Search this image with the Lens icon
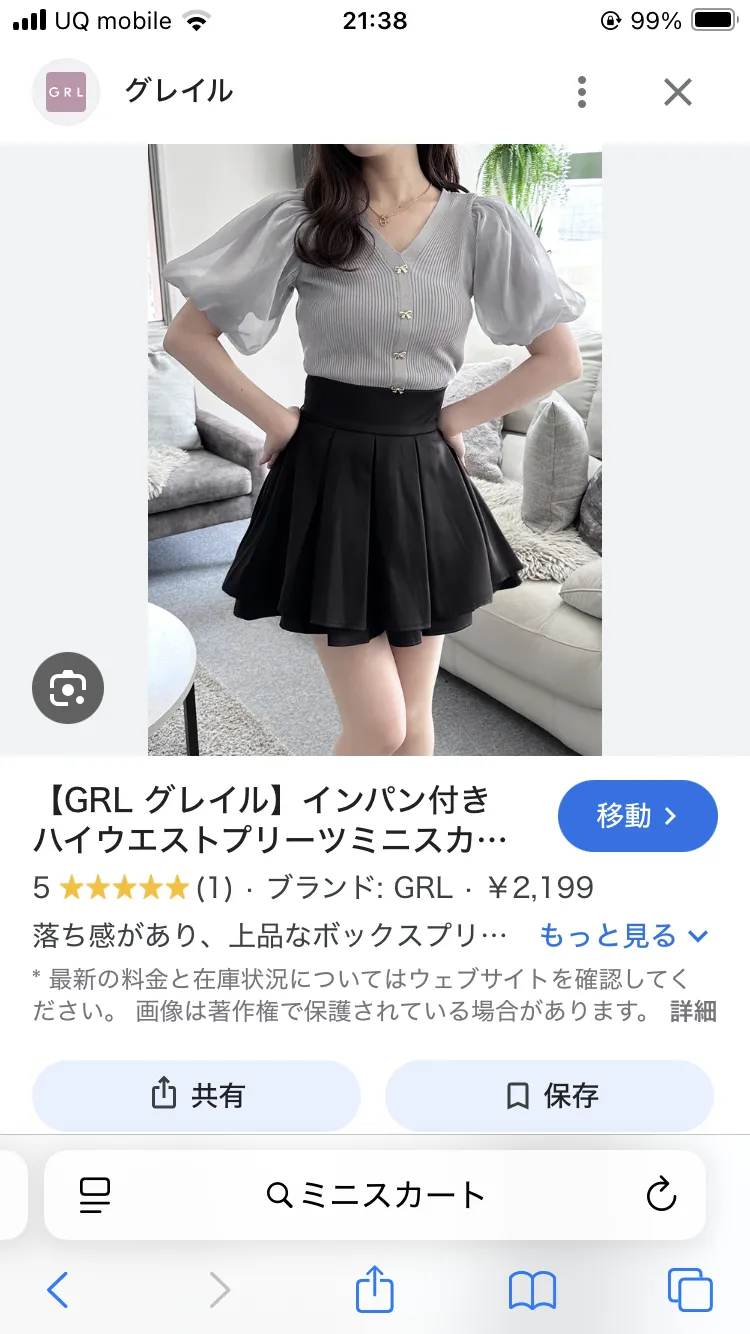Viewport: 750px width, 1334px height. (68, 688)
